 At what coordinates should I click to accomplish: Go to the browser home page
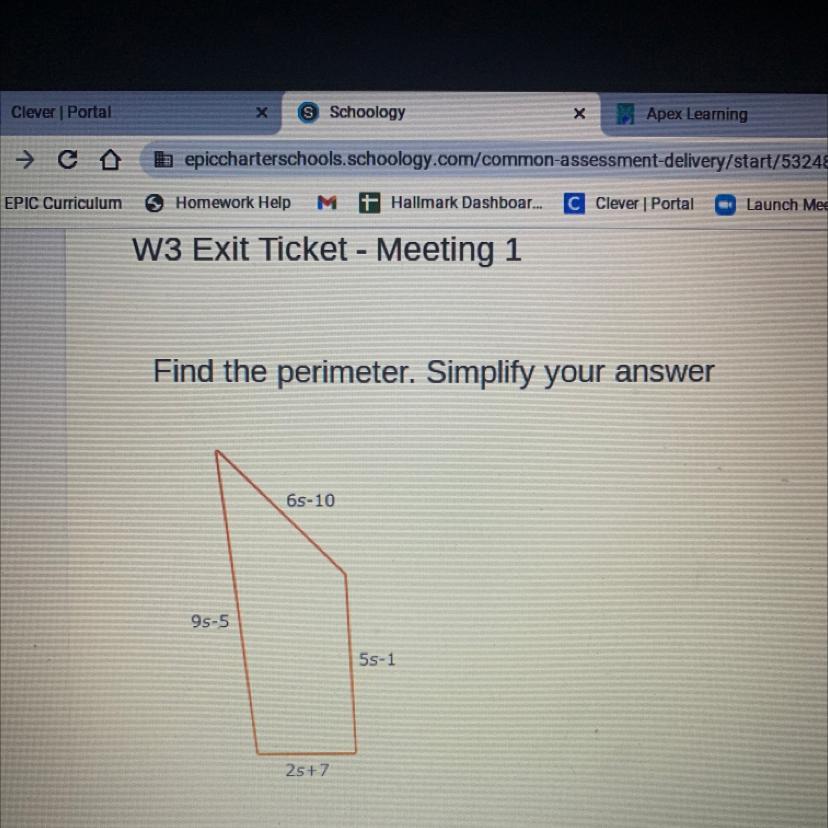click(x=109, y=160)
